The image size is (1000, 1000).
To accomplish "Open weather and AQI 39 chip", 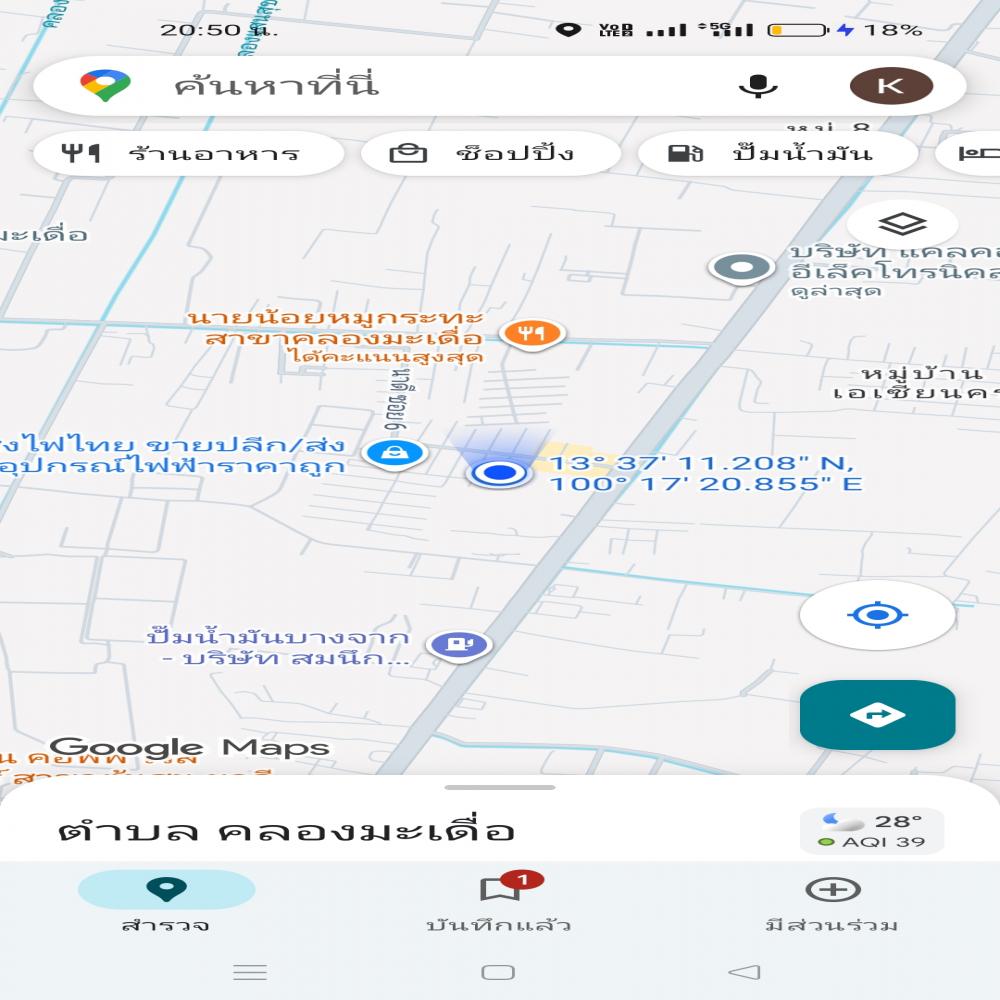I will coord(871,831).
